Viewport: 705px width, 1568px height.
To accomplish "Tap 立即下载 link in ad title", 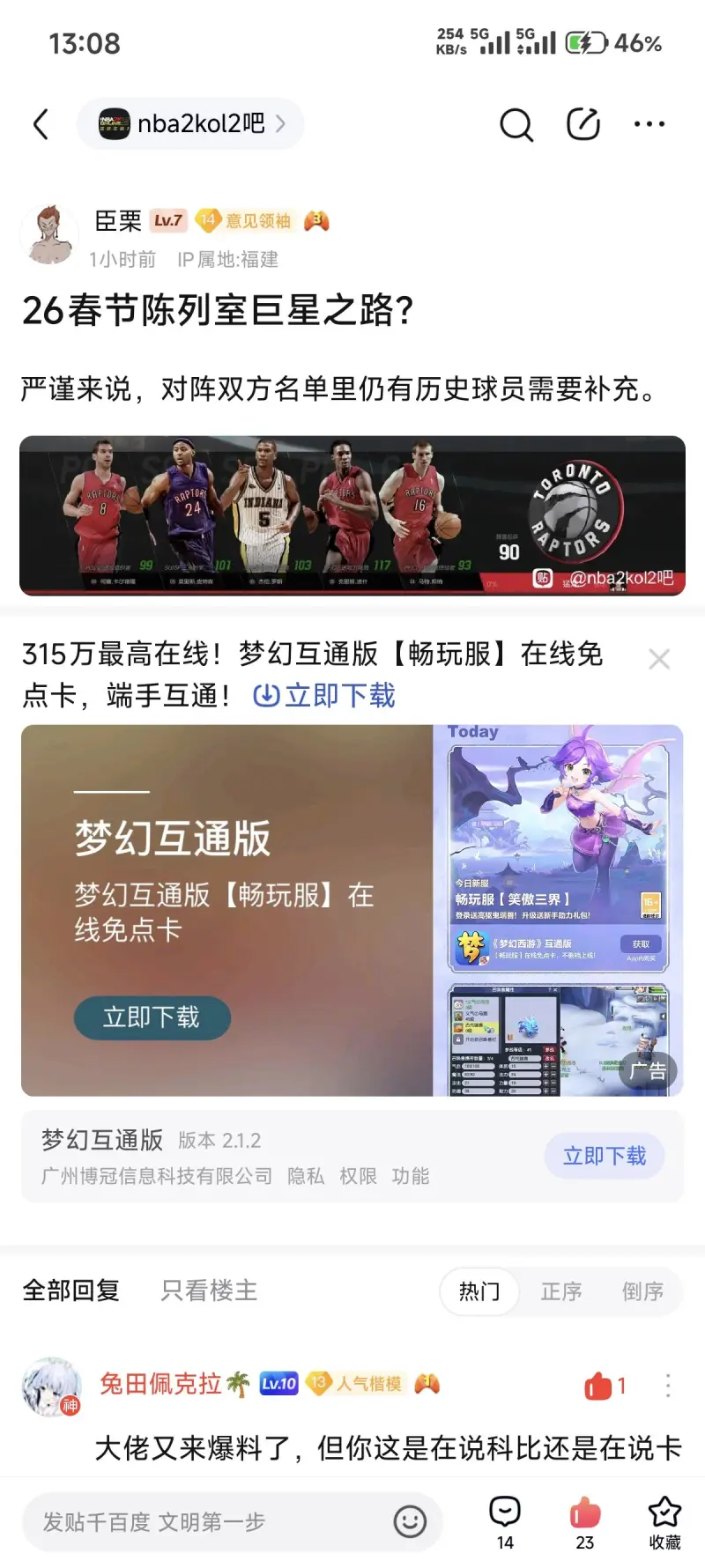I will tap(324, 696).
